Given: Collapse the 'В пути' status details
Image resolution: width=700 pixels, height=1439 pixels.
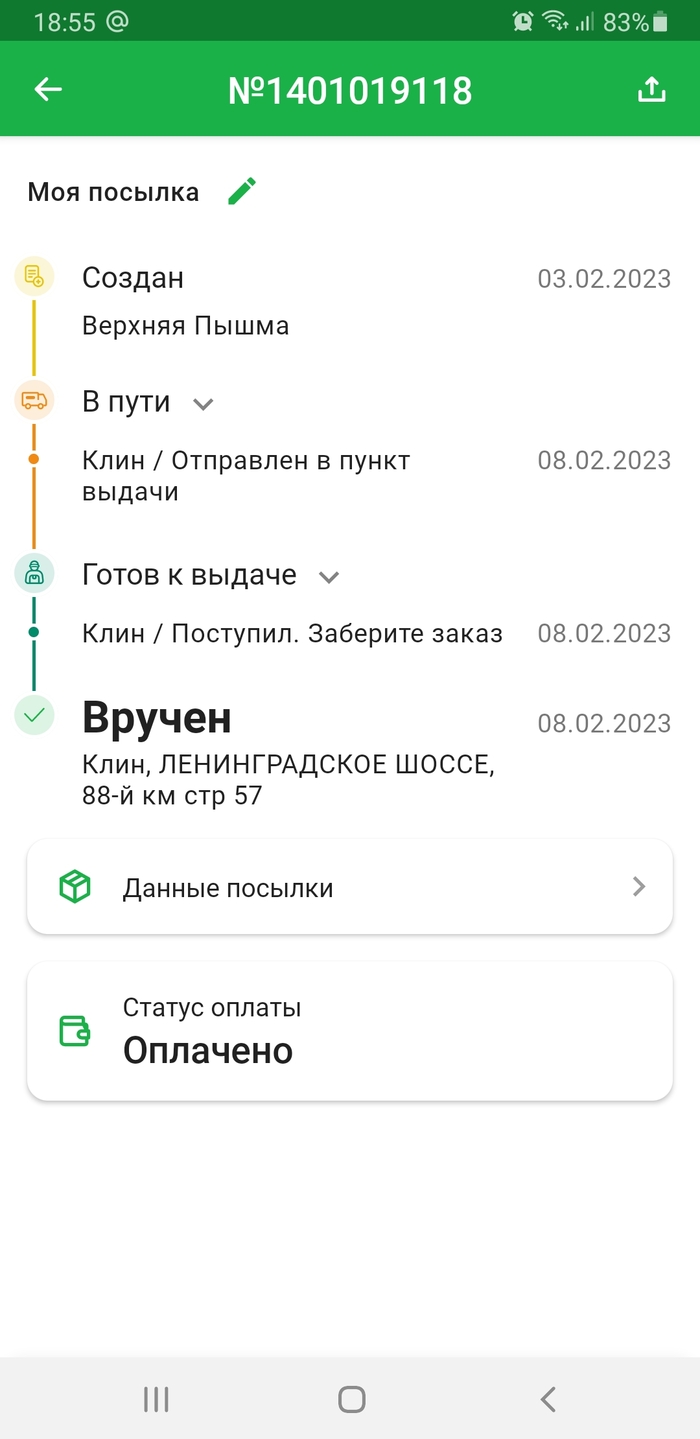Looking at the screenshot, I should pos(204,404).
